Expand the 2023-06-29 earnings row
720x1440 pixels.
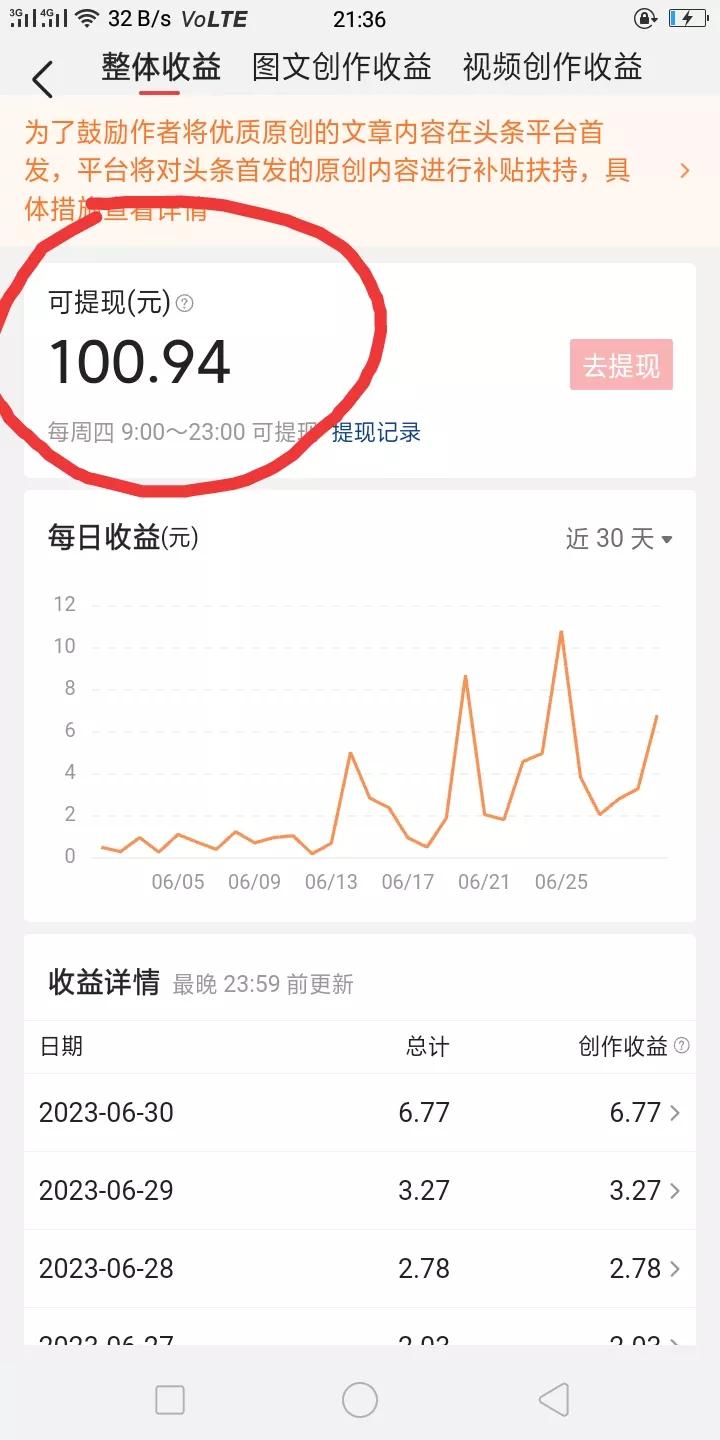360,1190
